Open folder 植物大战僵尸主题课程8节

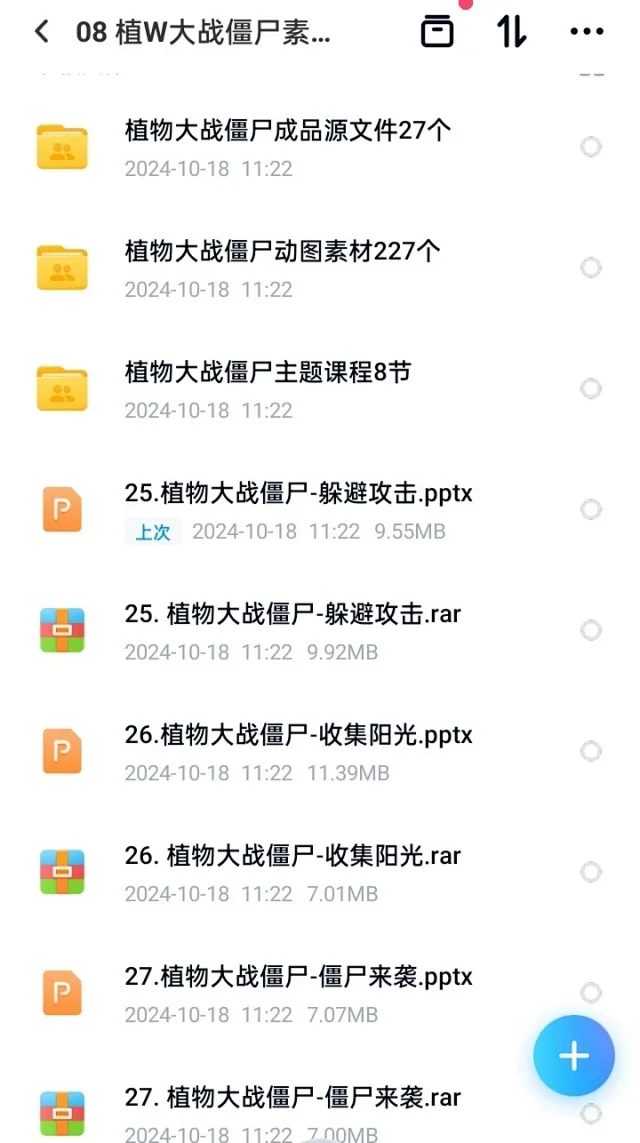tap(320, 390)
